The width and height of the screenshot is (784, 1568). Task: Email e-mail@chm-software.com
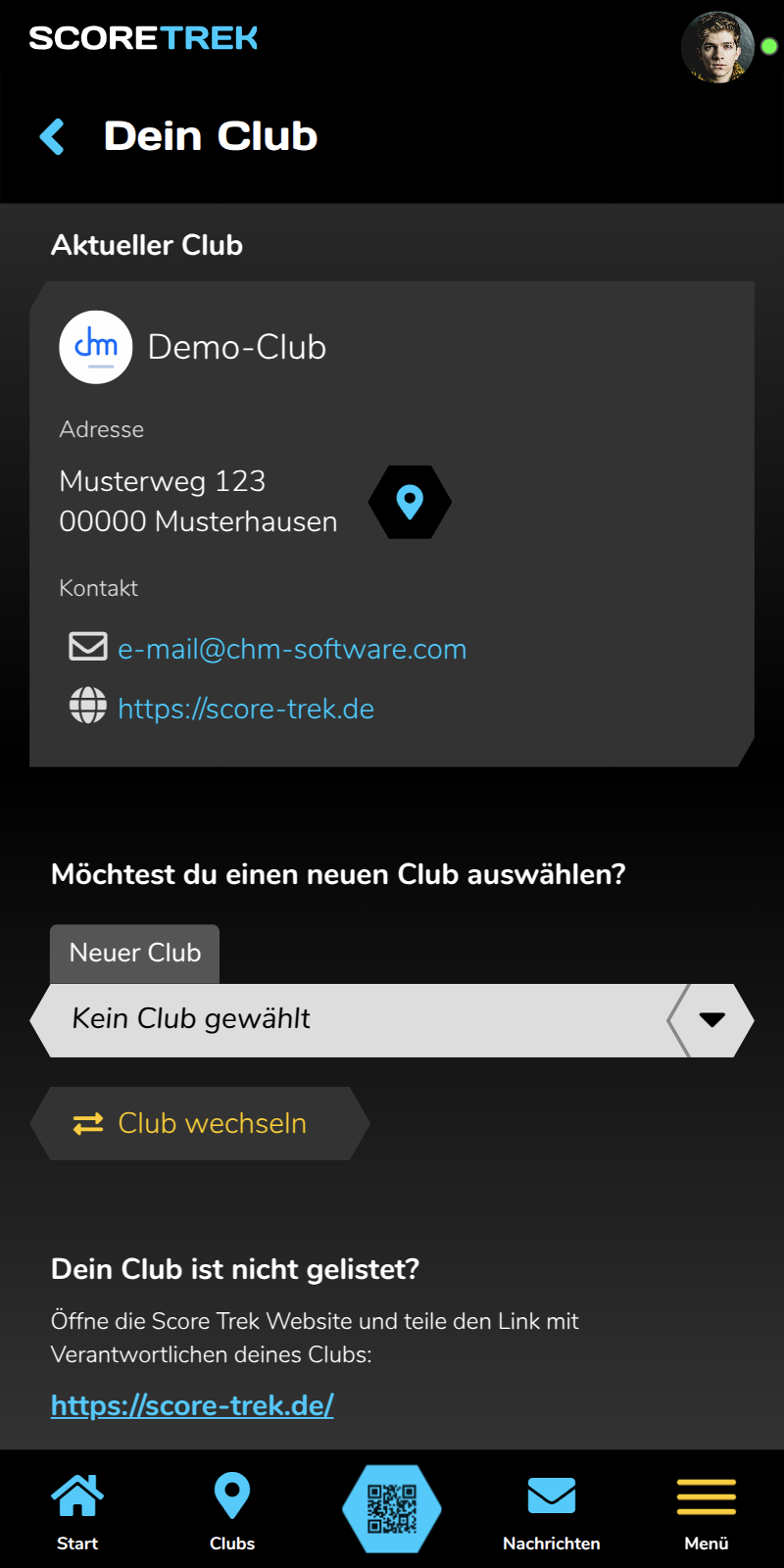click(291, 649)
